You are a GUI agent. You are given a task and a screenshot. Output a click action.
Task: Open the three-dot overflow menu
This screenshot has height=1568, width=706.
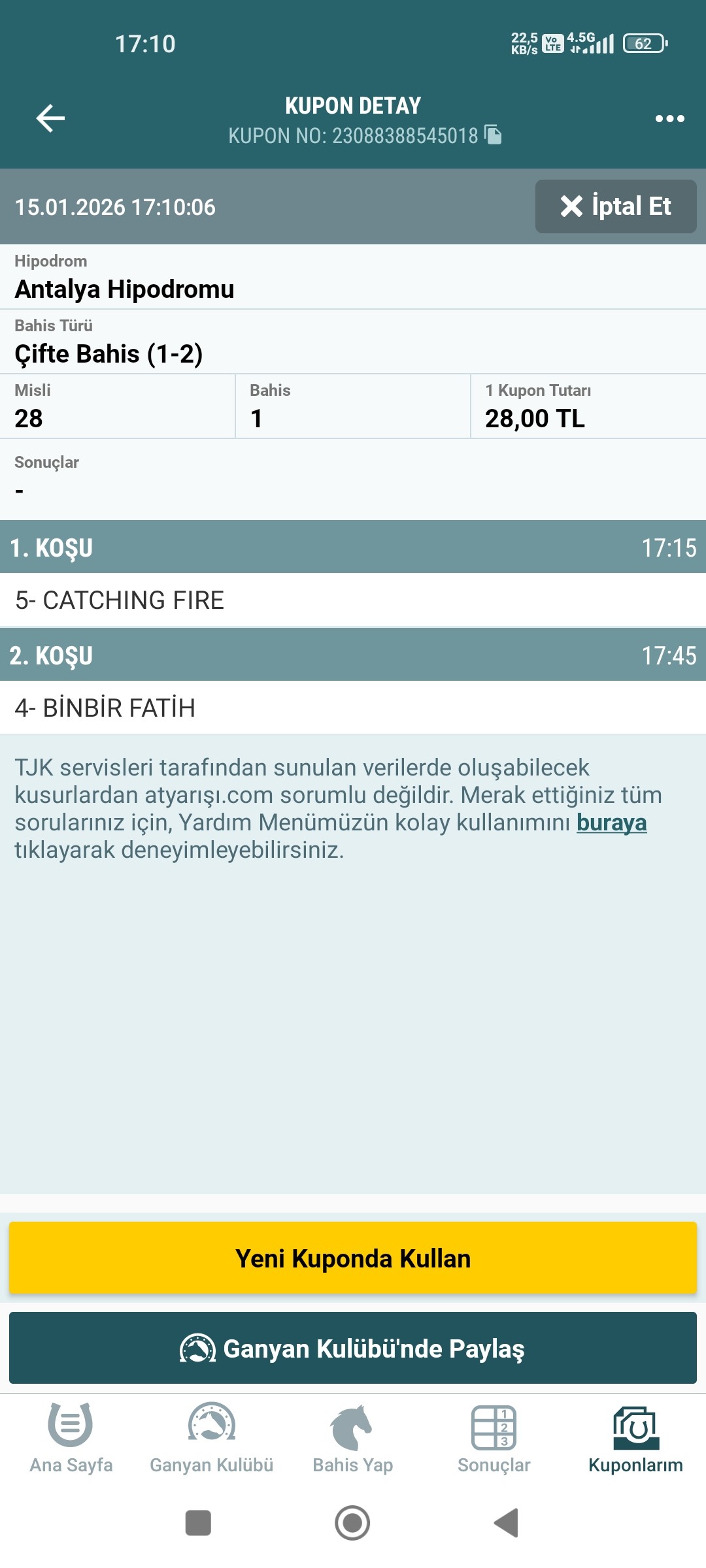pos(669,118)
